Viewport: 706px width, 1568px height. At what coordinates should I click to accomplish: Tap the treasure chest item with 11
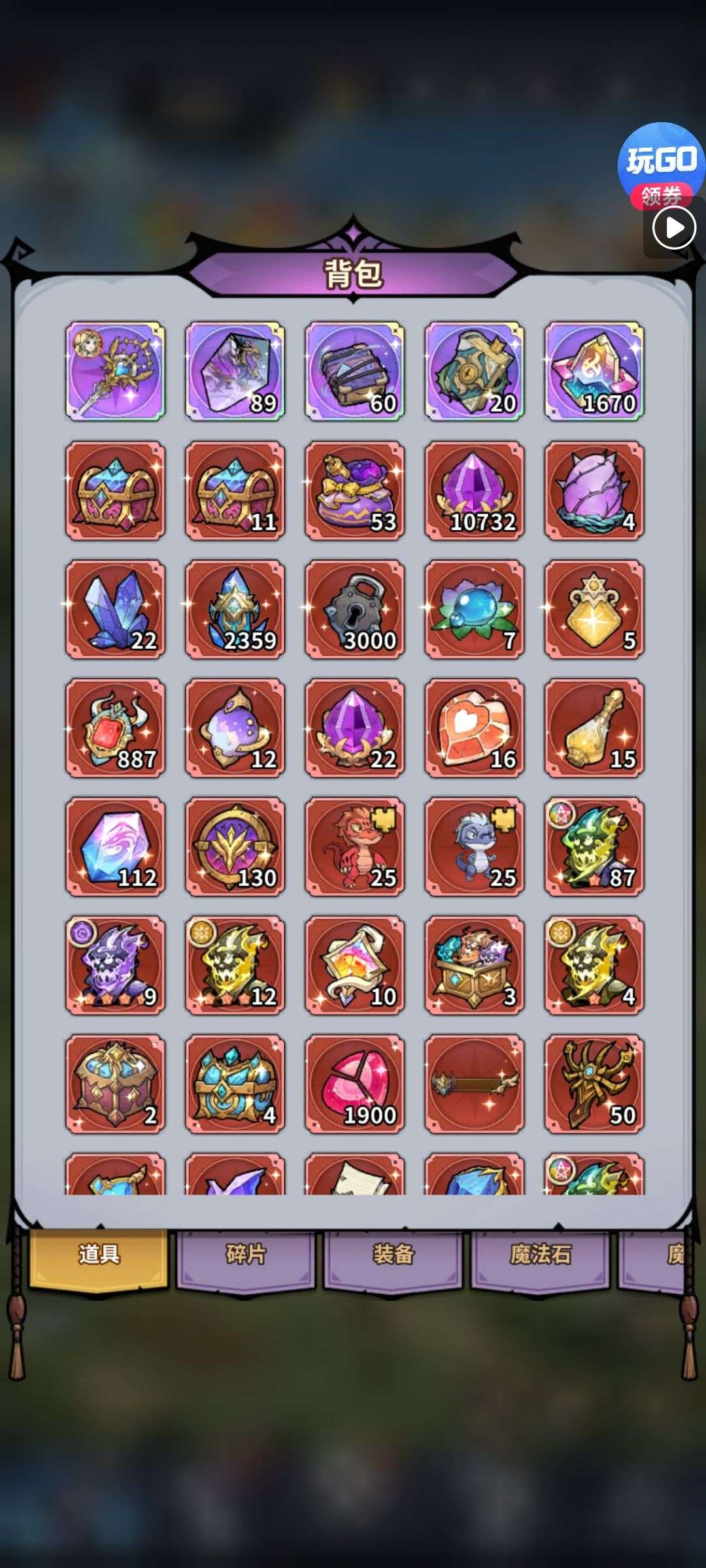click(x=235, y=490)
